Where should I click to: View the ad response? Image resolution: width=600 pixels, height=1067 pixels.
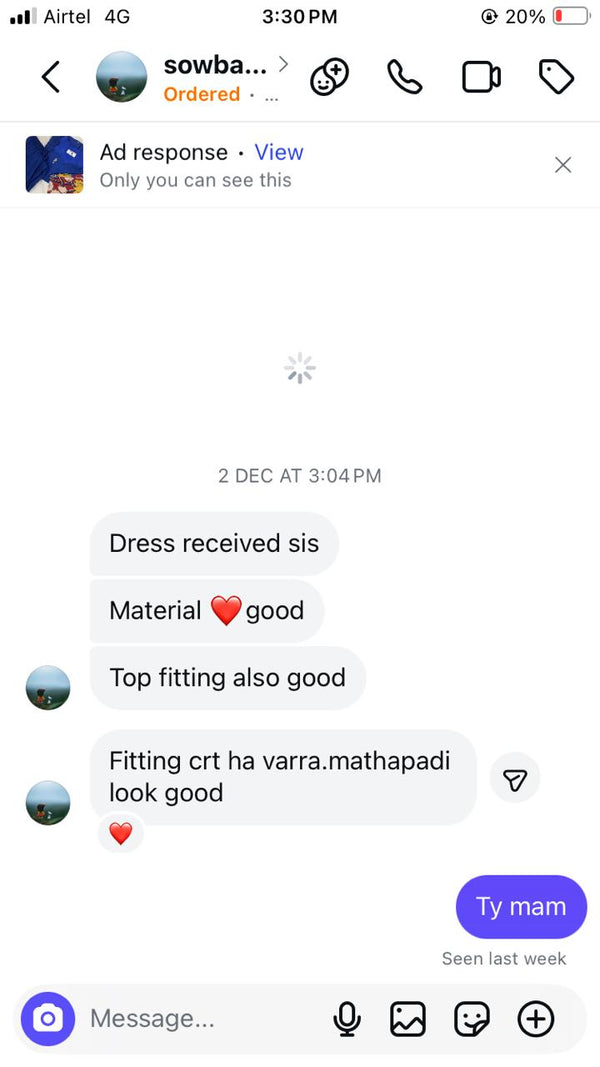[278, 152]
